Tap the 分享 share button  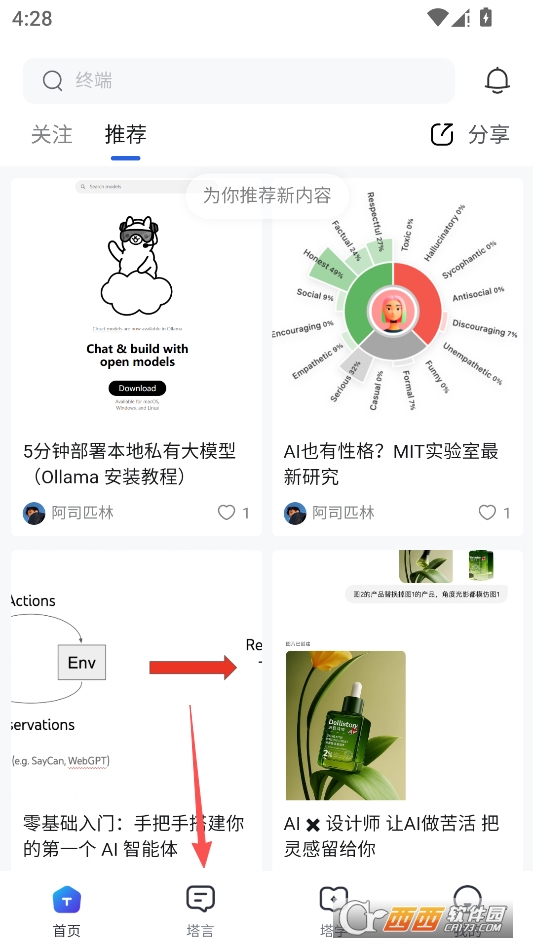[470, 134]
